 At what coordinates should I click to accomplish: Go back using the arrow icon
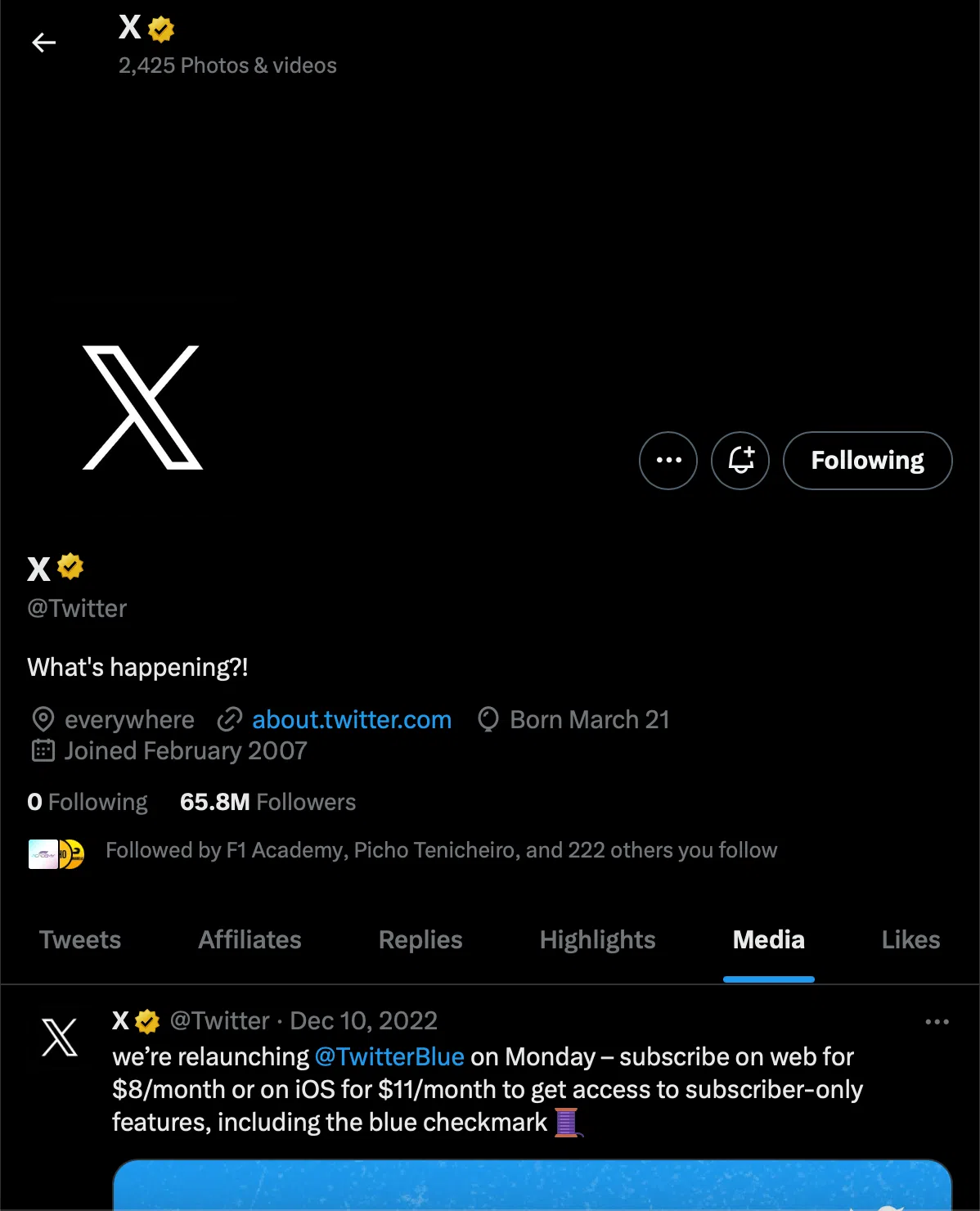44,43
